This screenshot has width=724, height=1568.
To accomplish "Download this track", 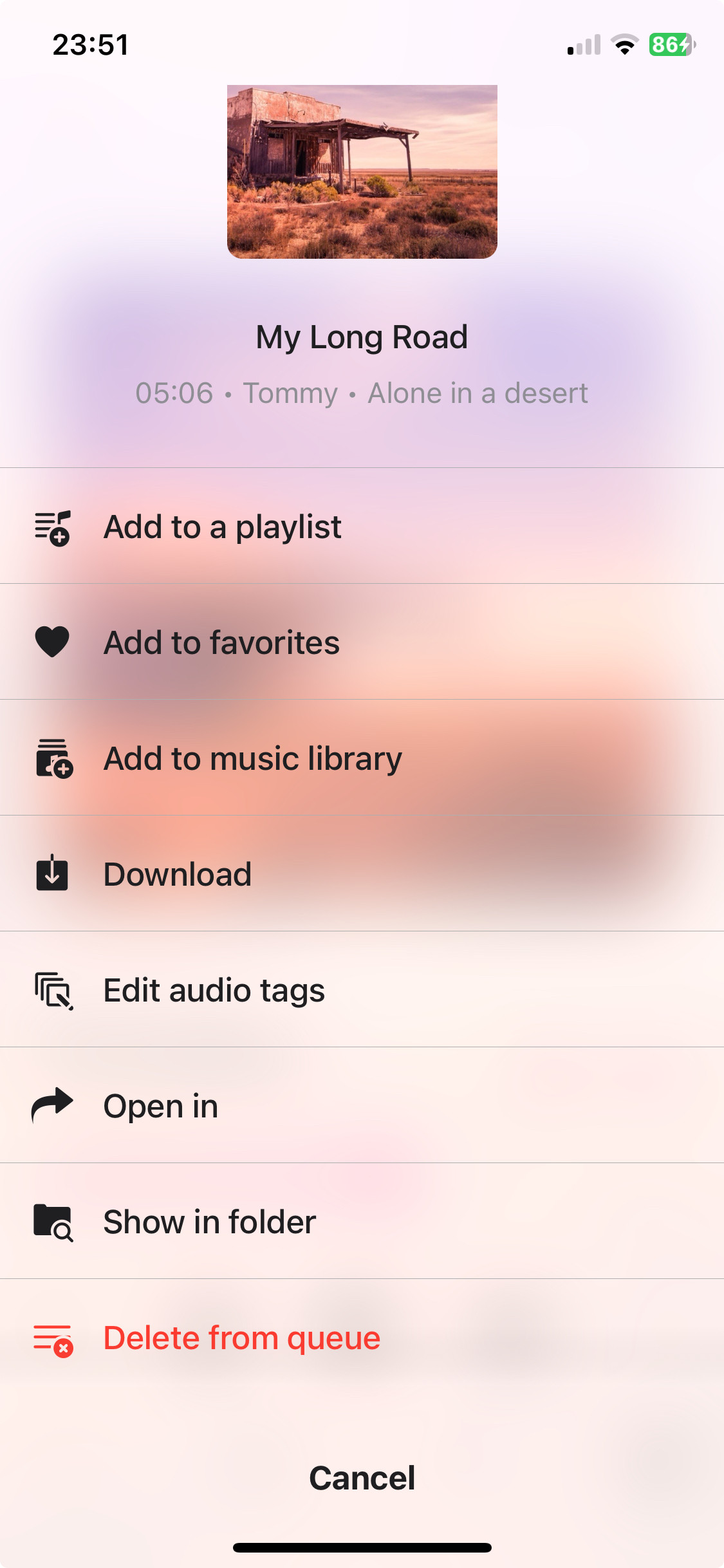I will coord(178,874).
